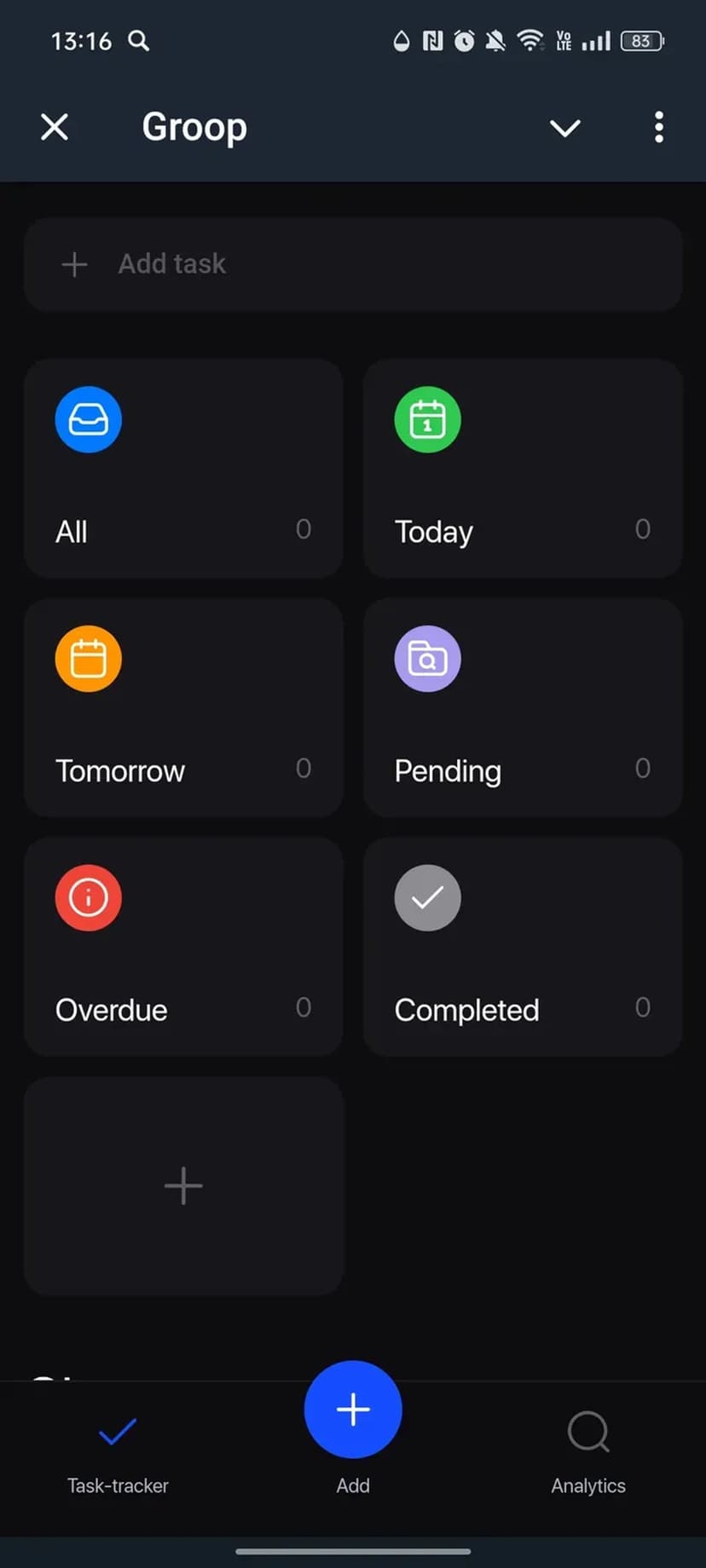View Tomorrow's tasks card
This screenshot has height=1568, width=706.
(183, 707)
